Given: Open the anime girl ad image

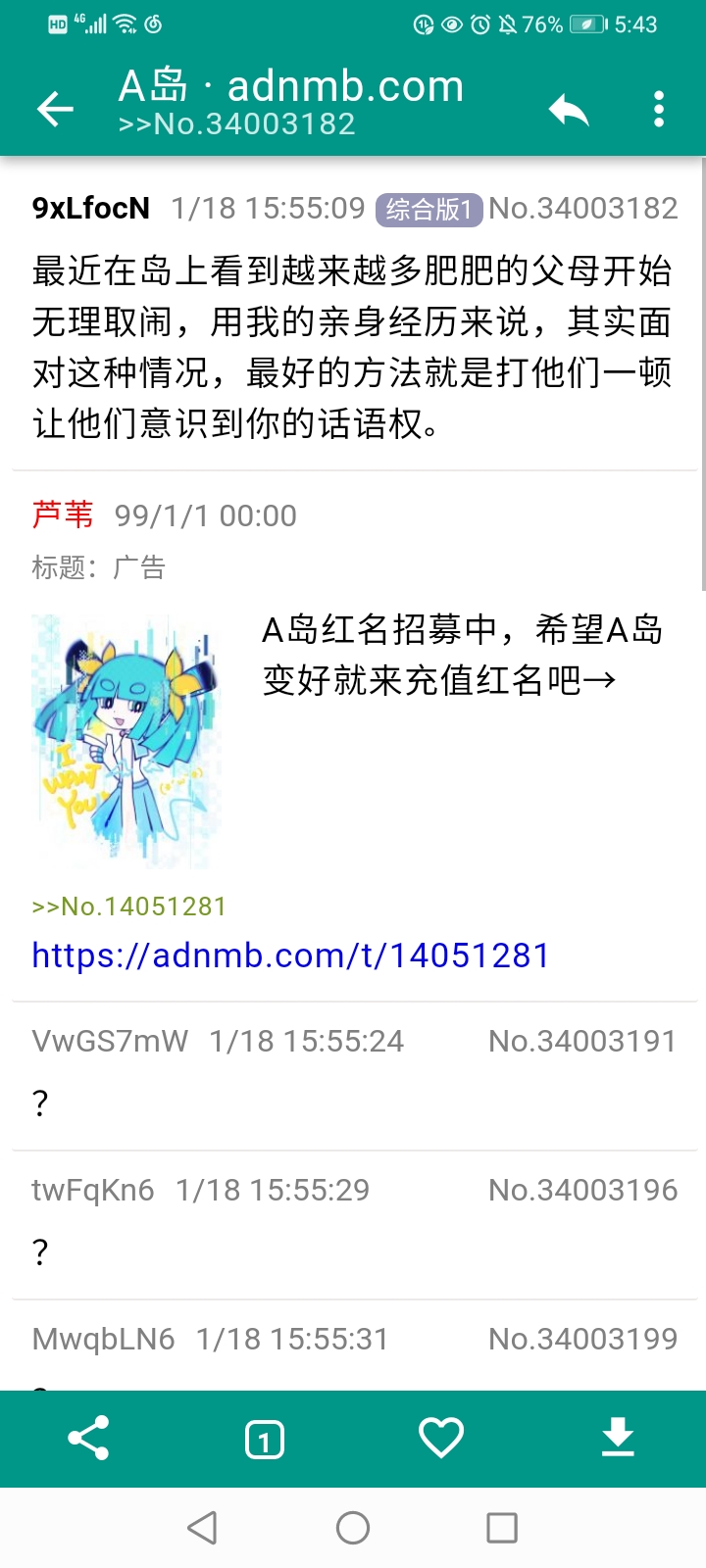Looking at the screenshot, I should (x=127, y=741).
